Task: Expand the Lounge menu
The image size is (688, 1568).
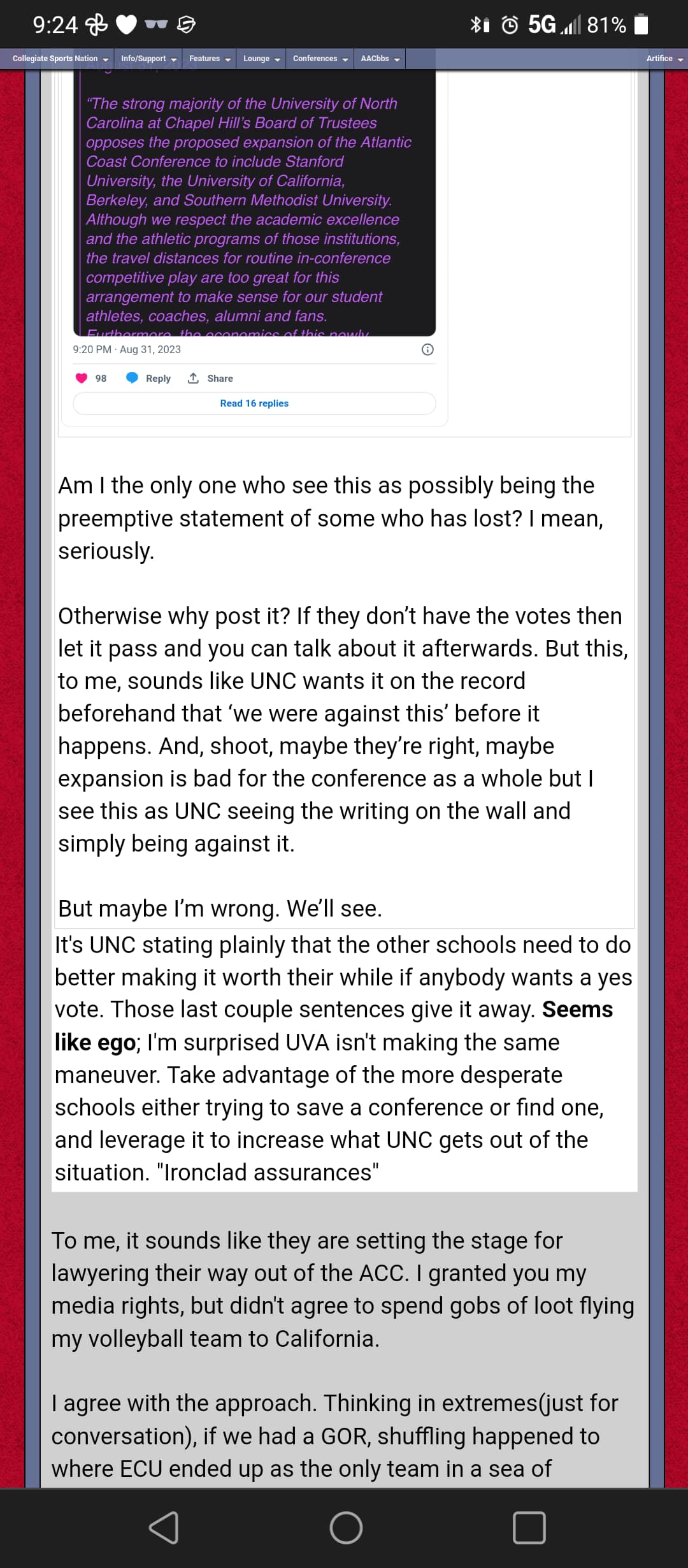Action: [x=261, y=59]
